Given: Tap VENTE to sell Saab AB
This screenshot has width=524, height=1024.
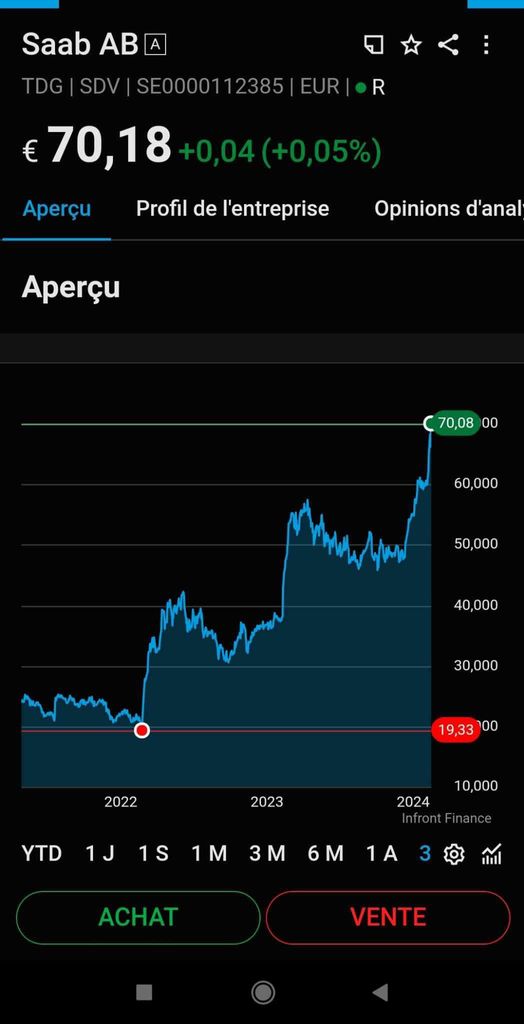Looking at the screenshot, I should [x=388, y=917].
